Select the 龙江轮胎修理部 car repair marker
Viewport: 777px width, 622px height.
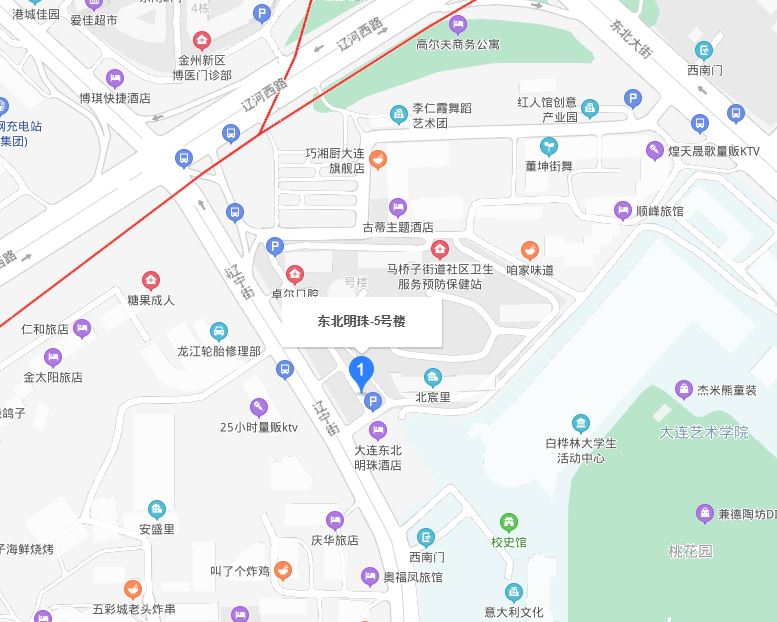219,332
